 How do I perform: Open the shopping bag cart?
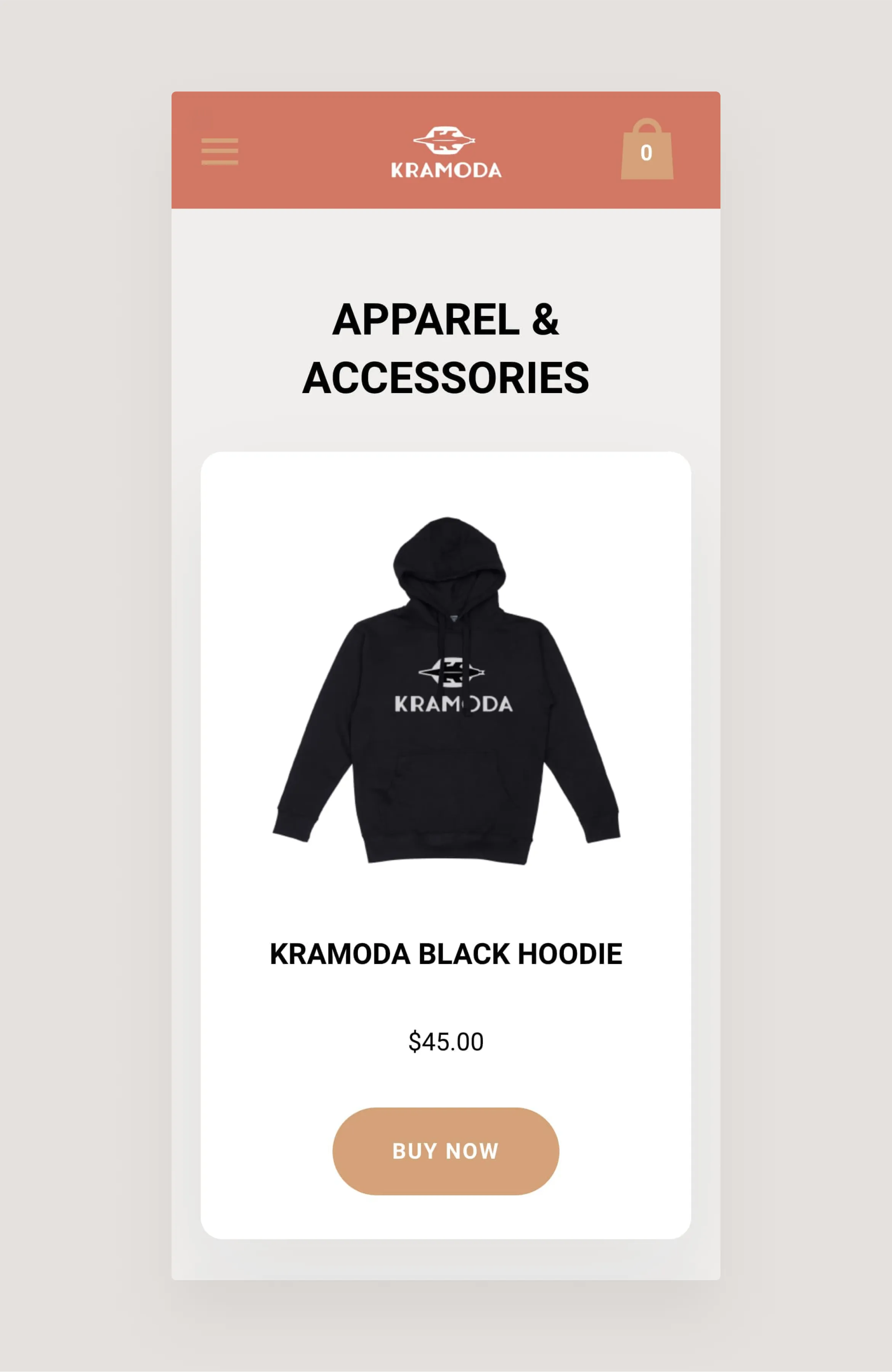pos(647,151)
